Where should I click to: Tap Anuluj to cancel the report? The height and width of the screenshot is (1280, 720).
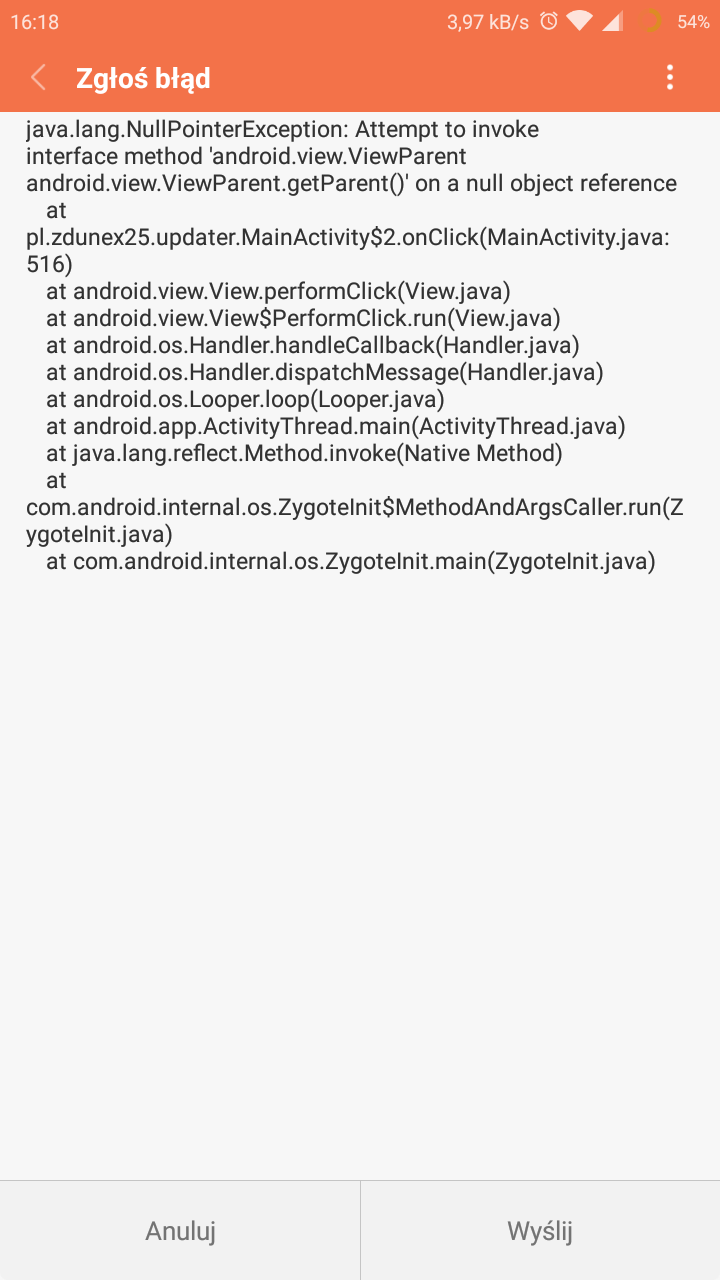tap(180, 1231)
